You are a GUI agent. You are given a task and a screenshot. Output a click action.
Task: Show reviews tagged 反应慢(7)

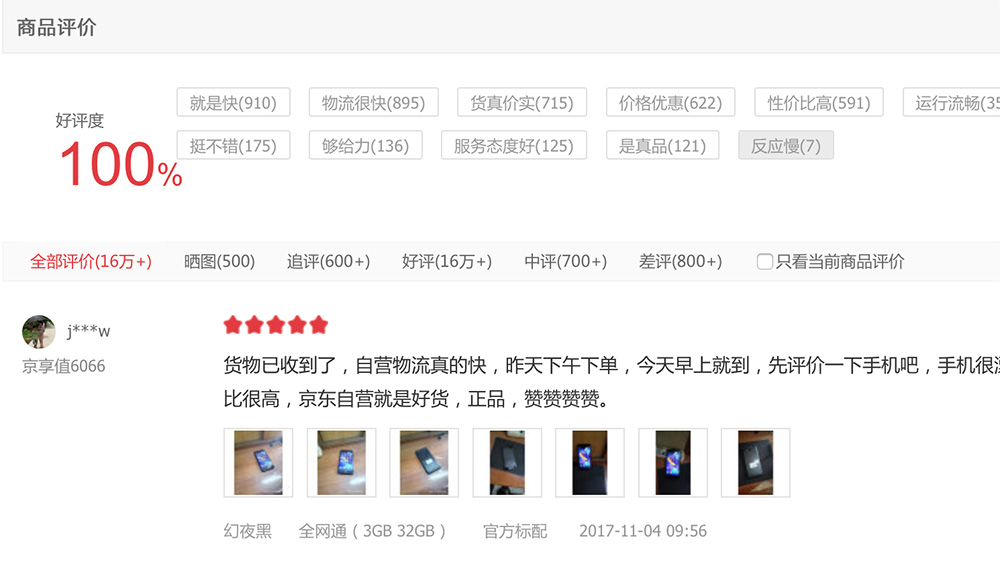tap(785, 146)
